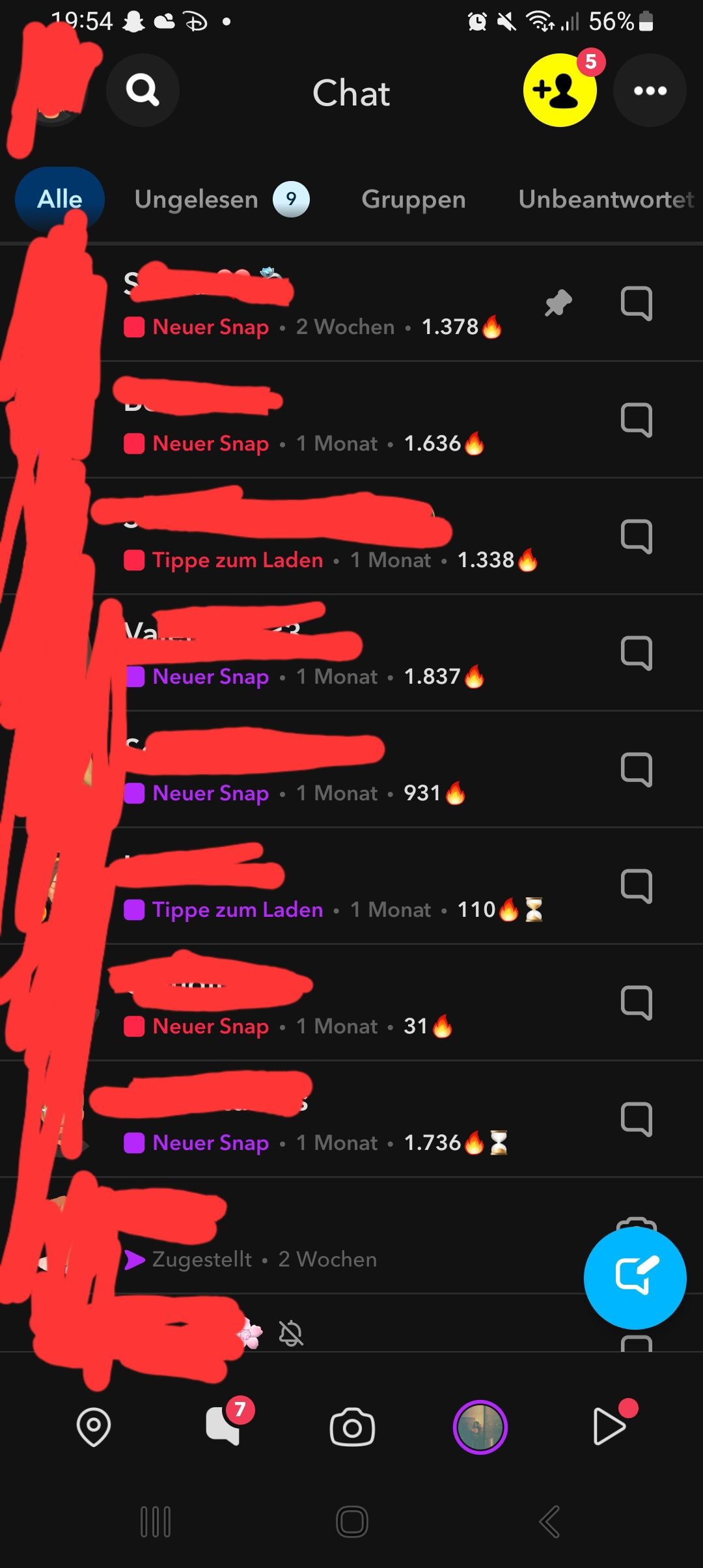
Task: Start a new chat with compose button
Action: click(x=635, y=1278)
